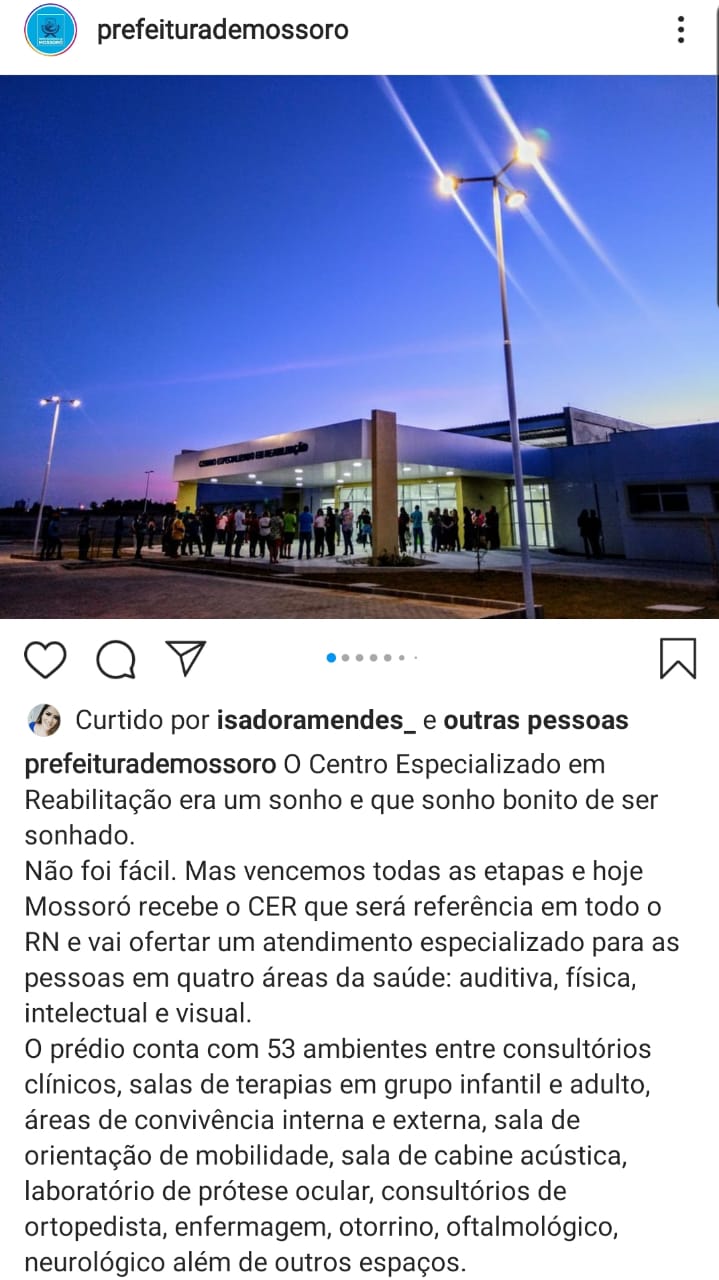Screen dimensions: 719x1280
Task: Open the prefeiturademossoro username in the header
Action: (x=222, y=30)
